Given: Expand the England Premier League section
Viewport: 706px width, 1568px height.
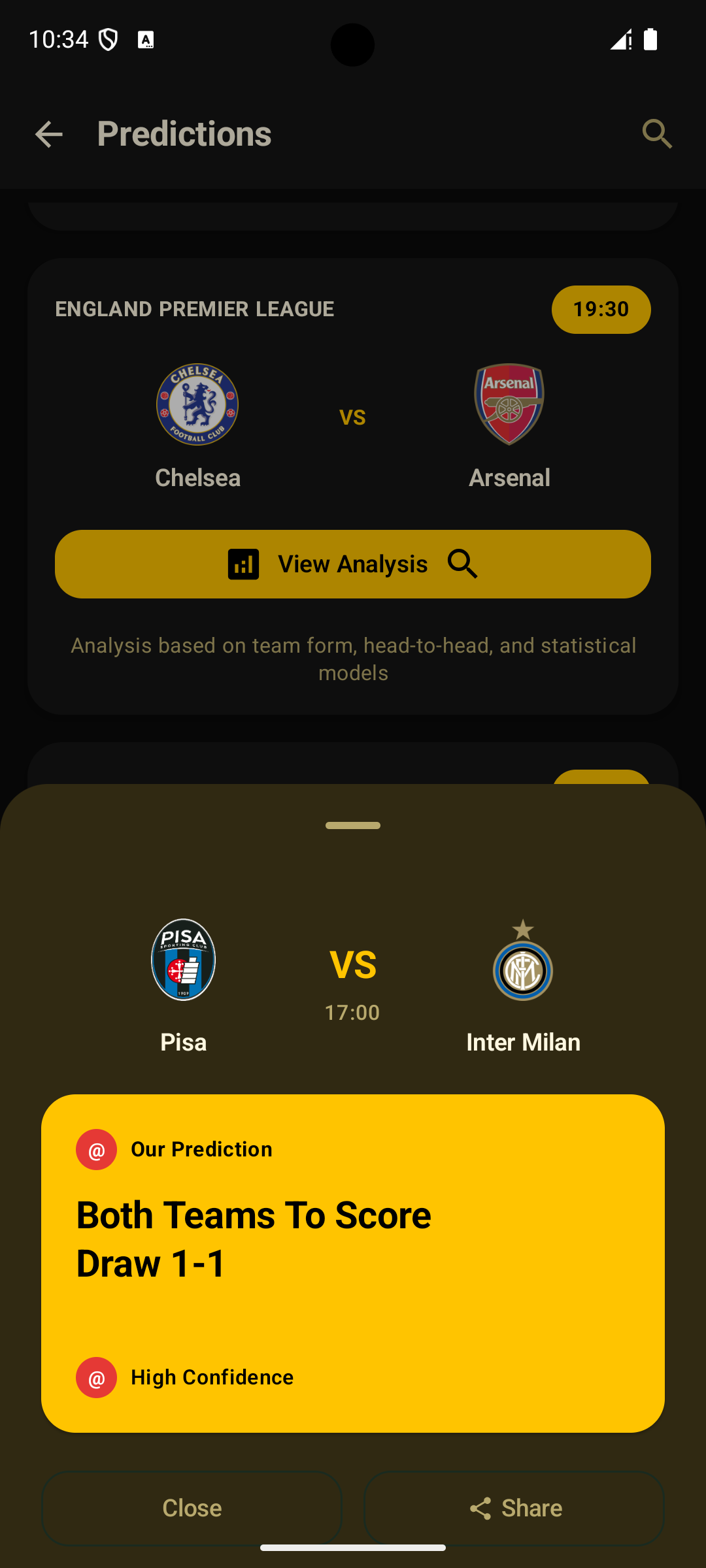Looking at the screenshot, I should click(x=194, y=308).
